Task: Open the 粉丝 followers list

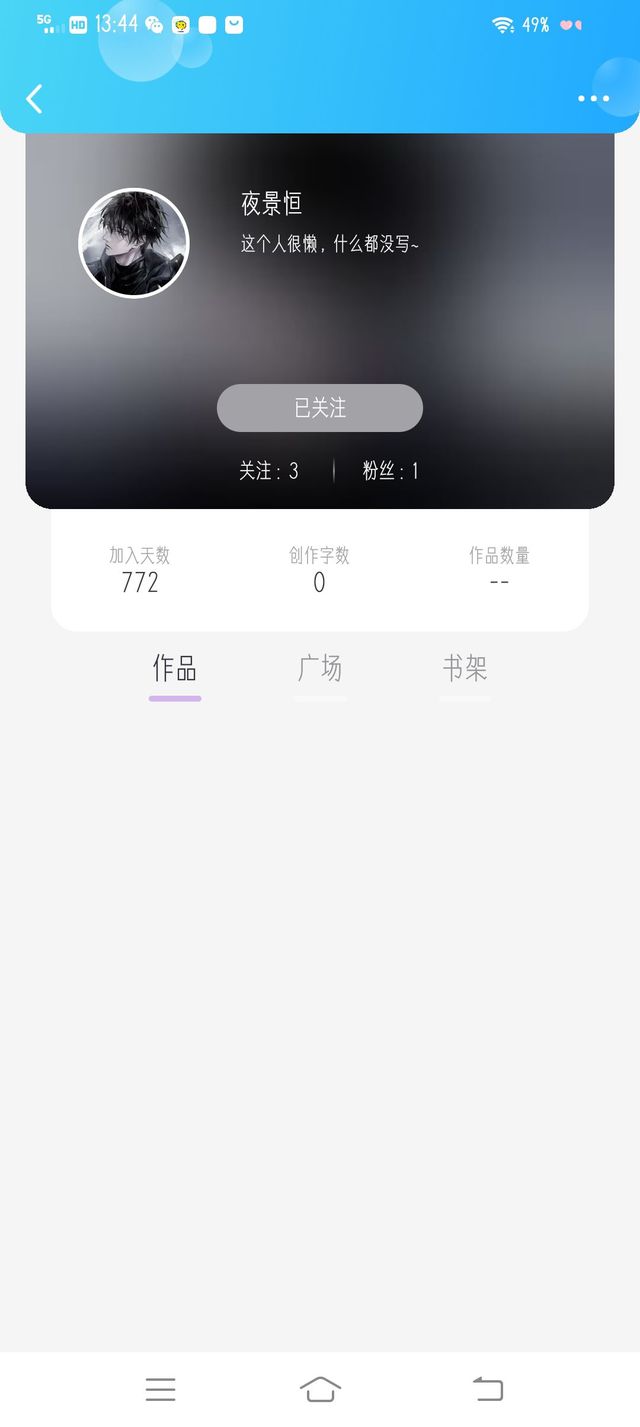Action: 390,471
